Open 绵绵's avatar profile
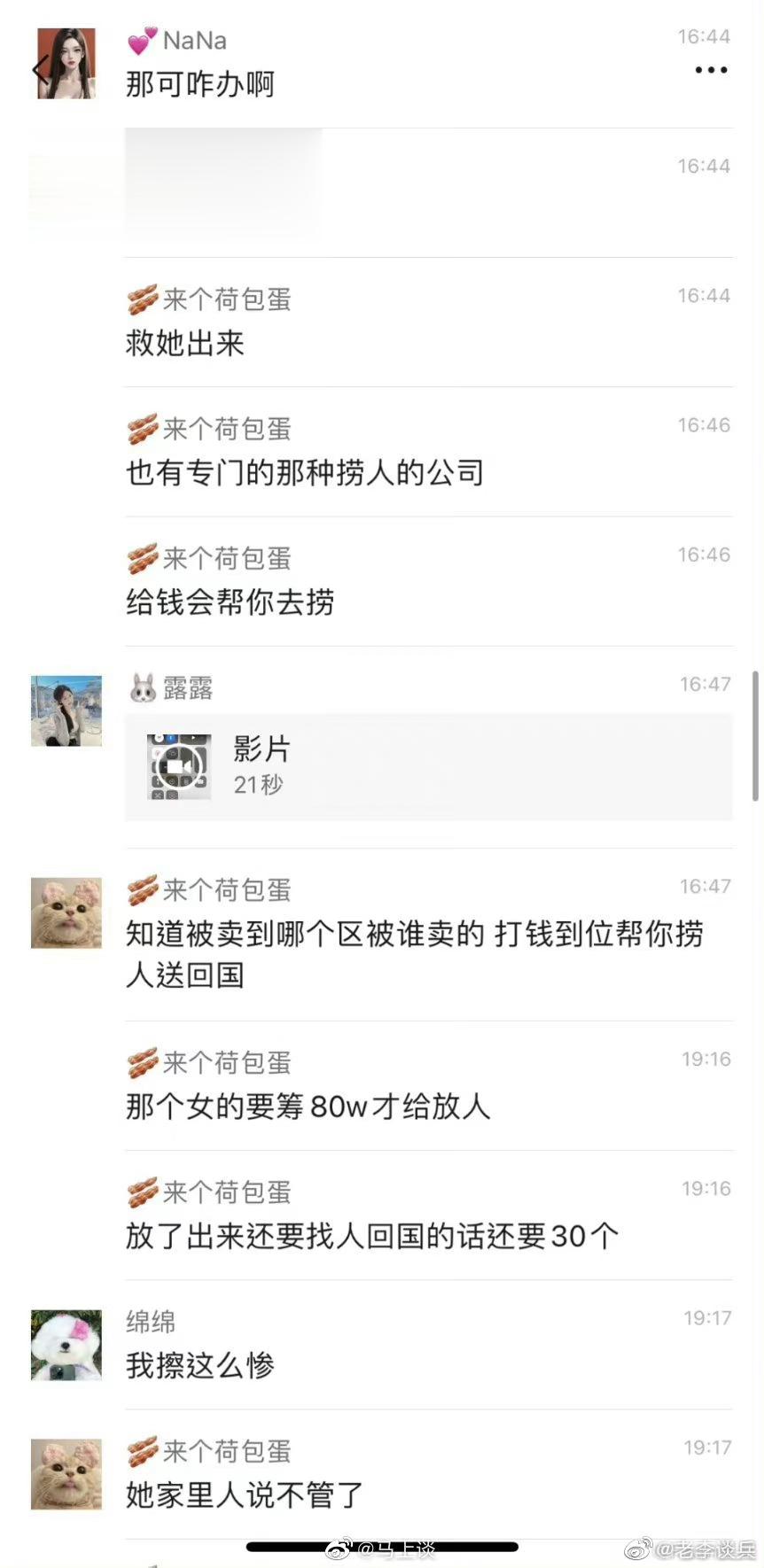The width and height of the screenshot is (764, 1568). [66, 1345]
